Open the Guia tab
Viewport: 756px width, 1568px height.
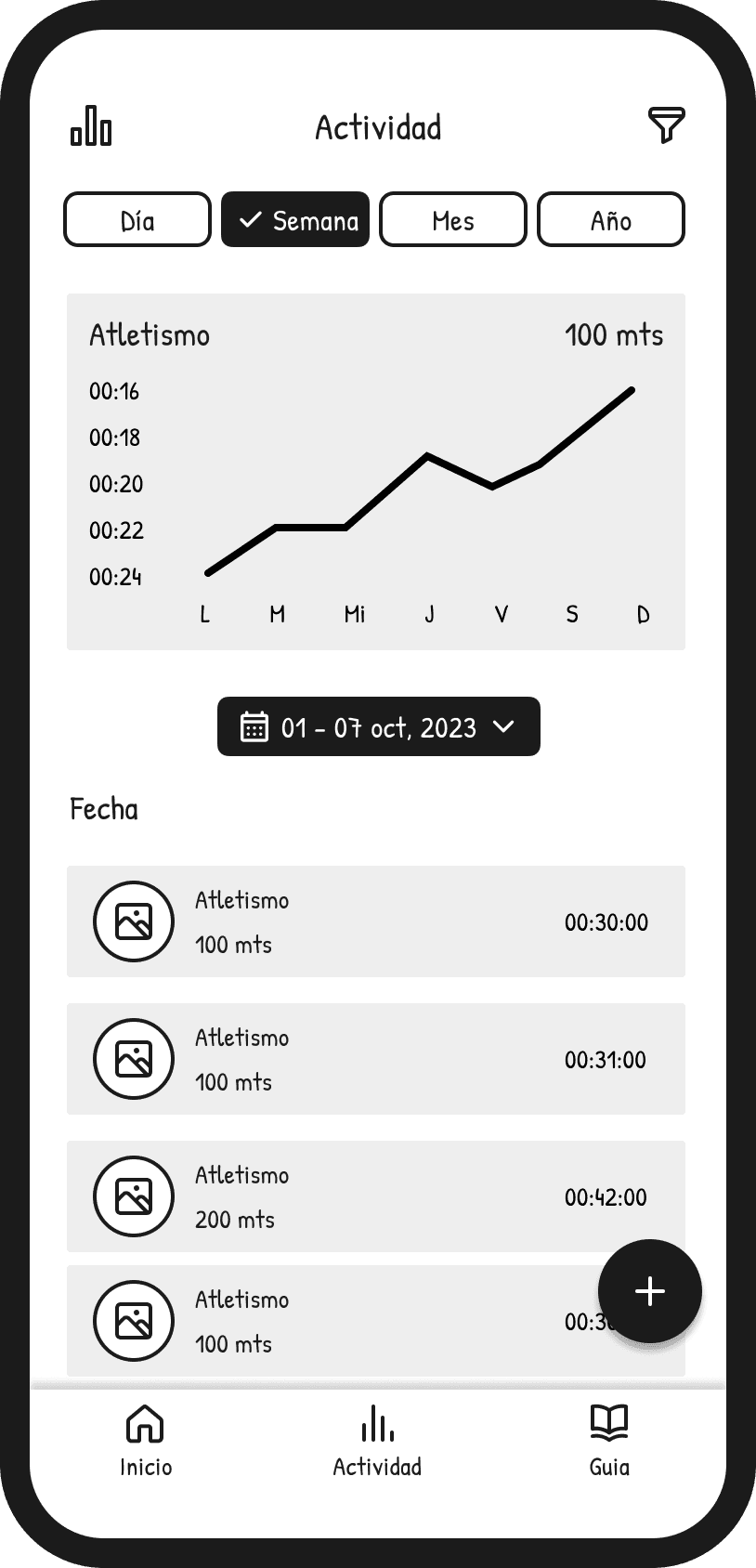pyautogui.click(x=609, y=1441)
